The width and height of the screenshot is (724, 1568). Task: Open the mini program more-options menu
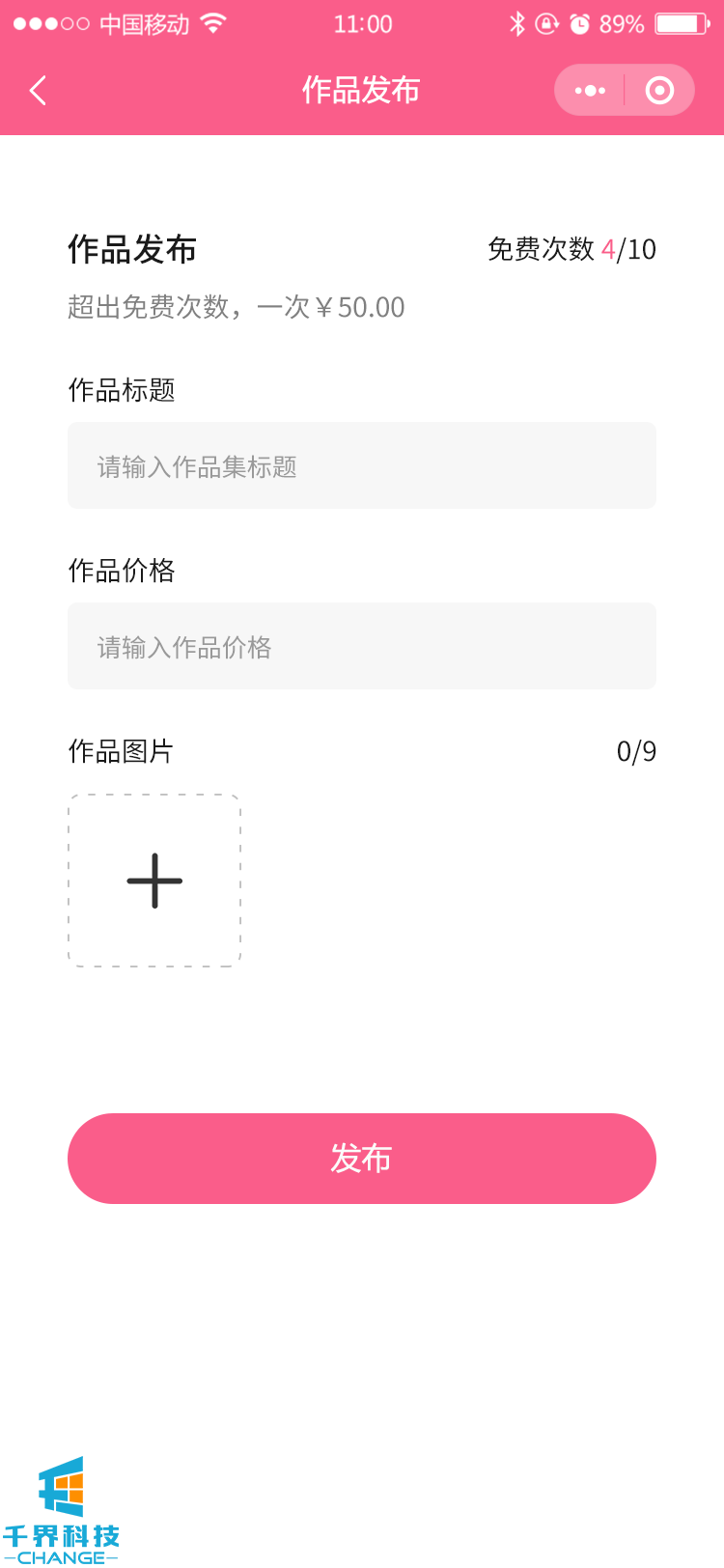pyautogui.click(x=590, y=91)
